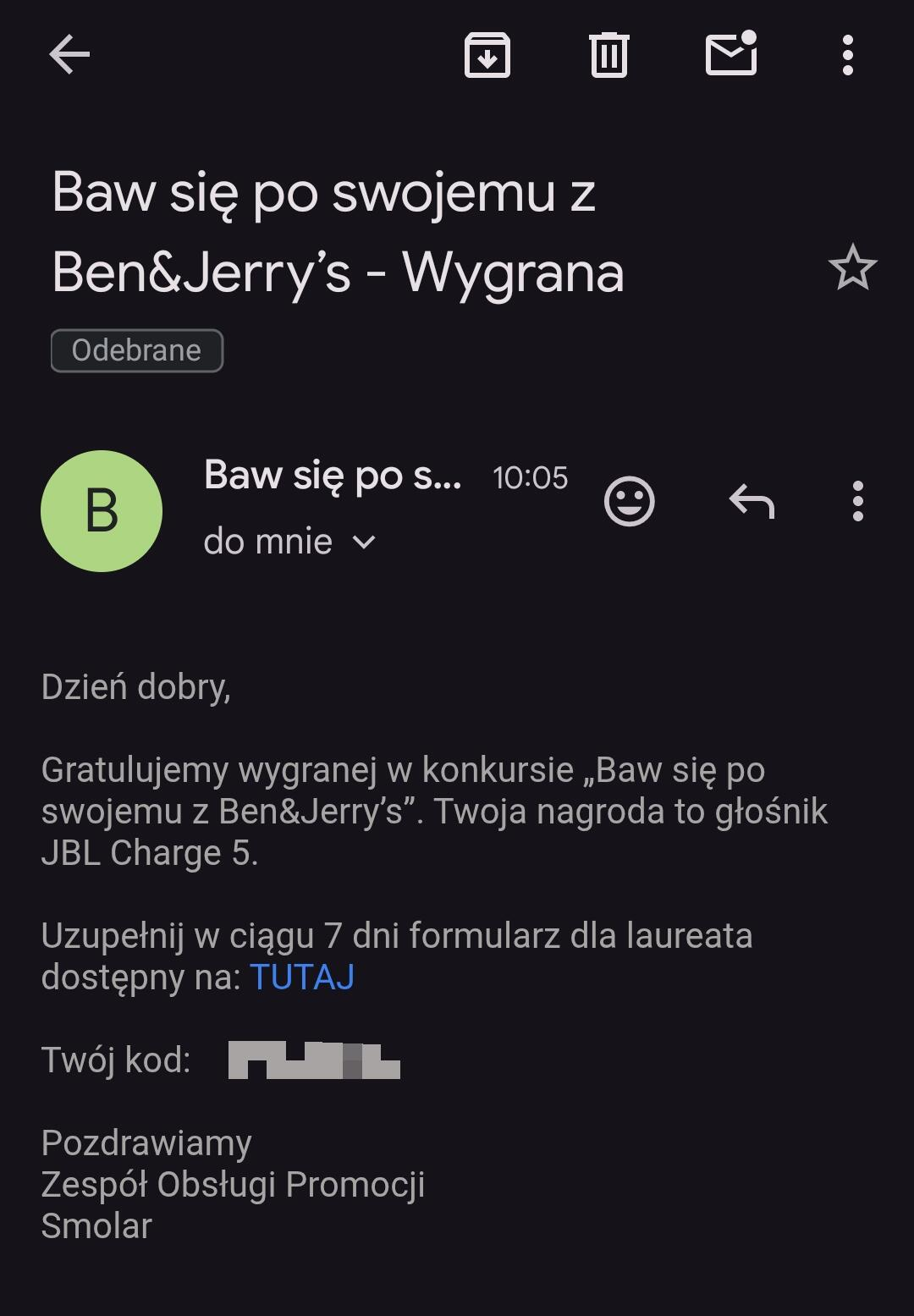Mark the email as unread
The width and height of the screenshot is (914, 1316).
point(731,54)
